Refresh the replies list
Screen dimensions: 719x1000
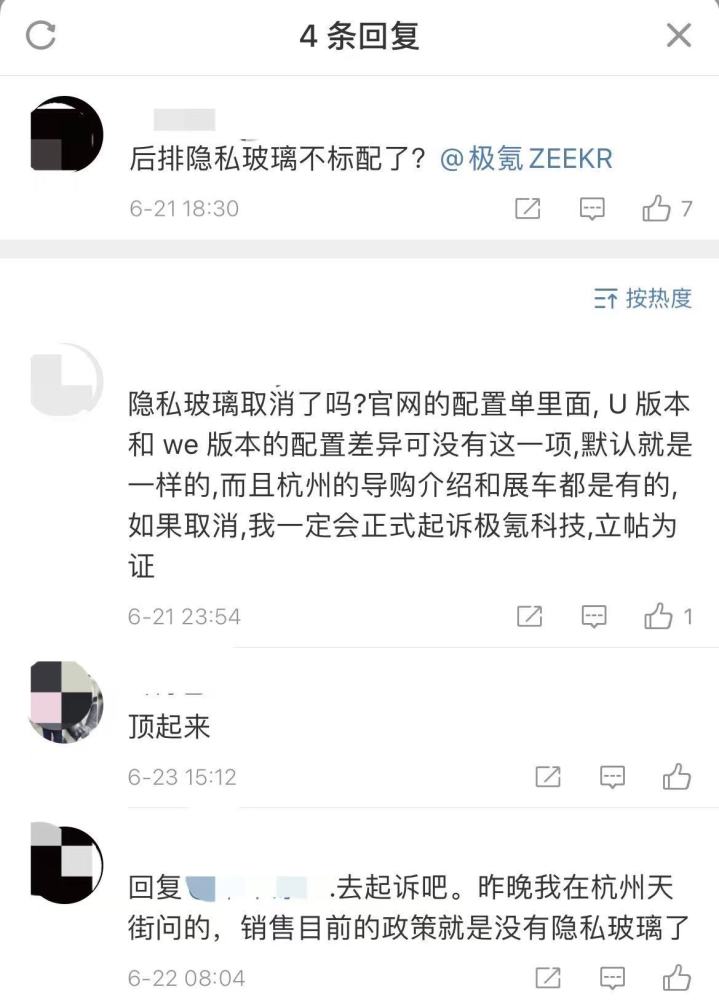tap(41, 36)
